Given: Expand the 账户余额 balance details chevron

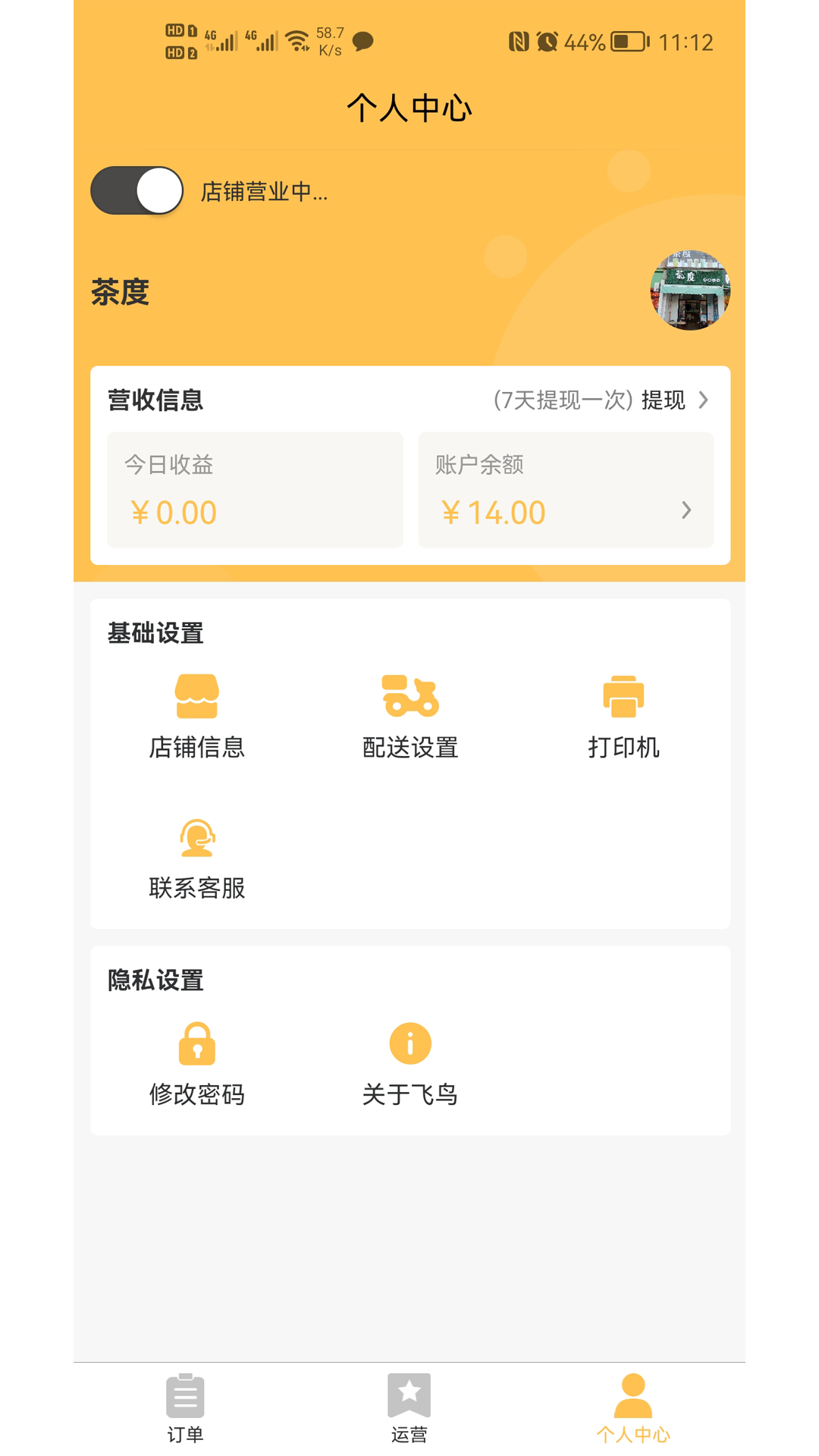Looking at the screenshot, I should pos(686,510).
